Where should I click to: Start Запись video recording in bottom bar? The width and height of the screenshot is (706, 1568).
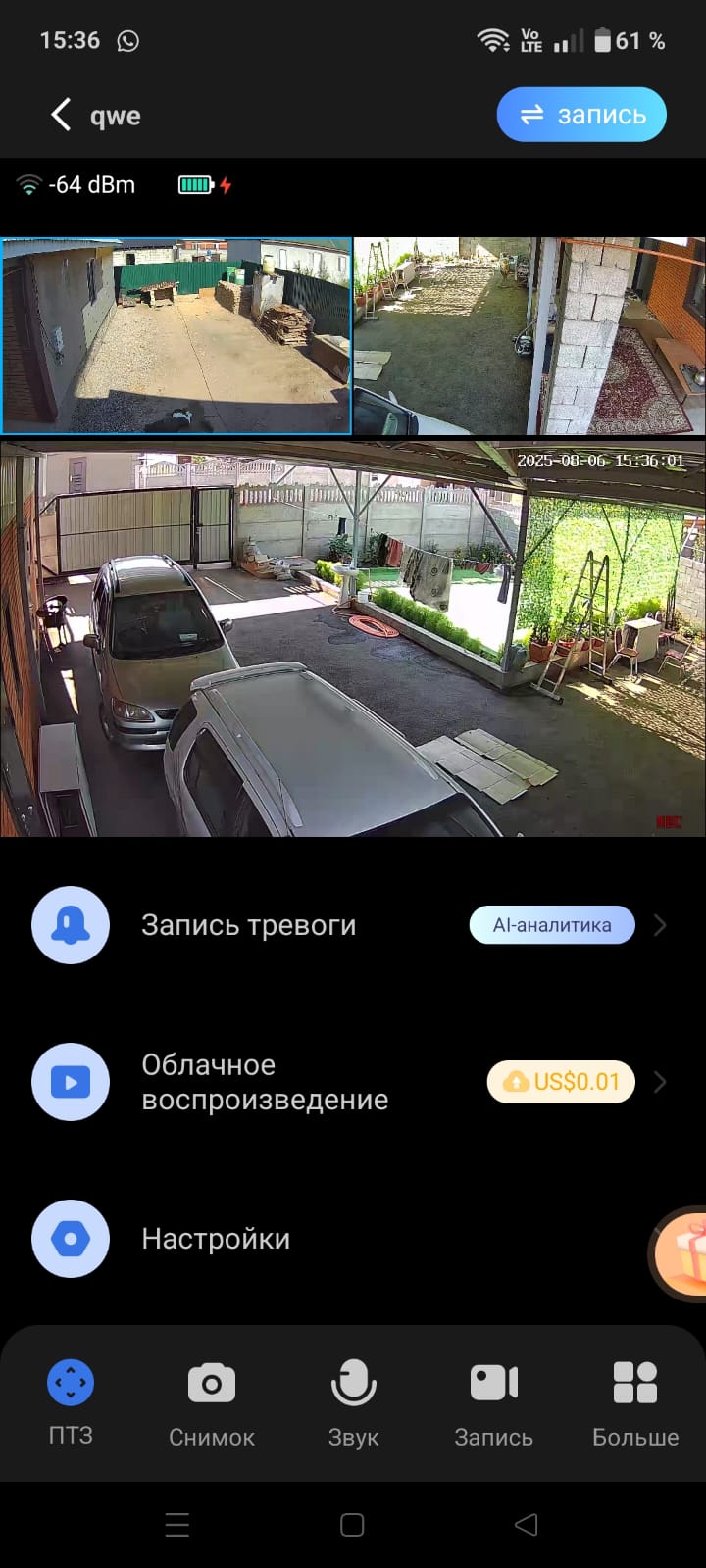[x=494, y=1403]
